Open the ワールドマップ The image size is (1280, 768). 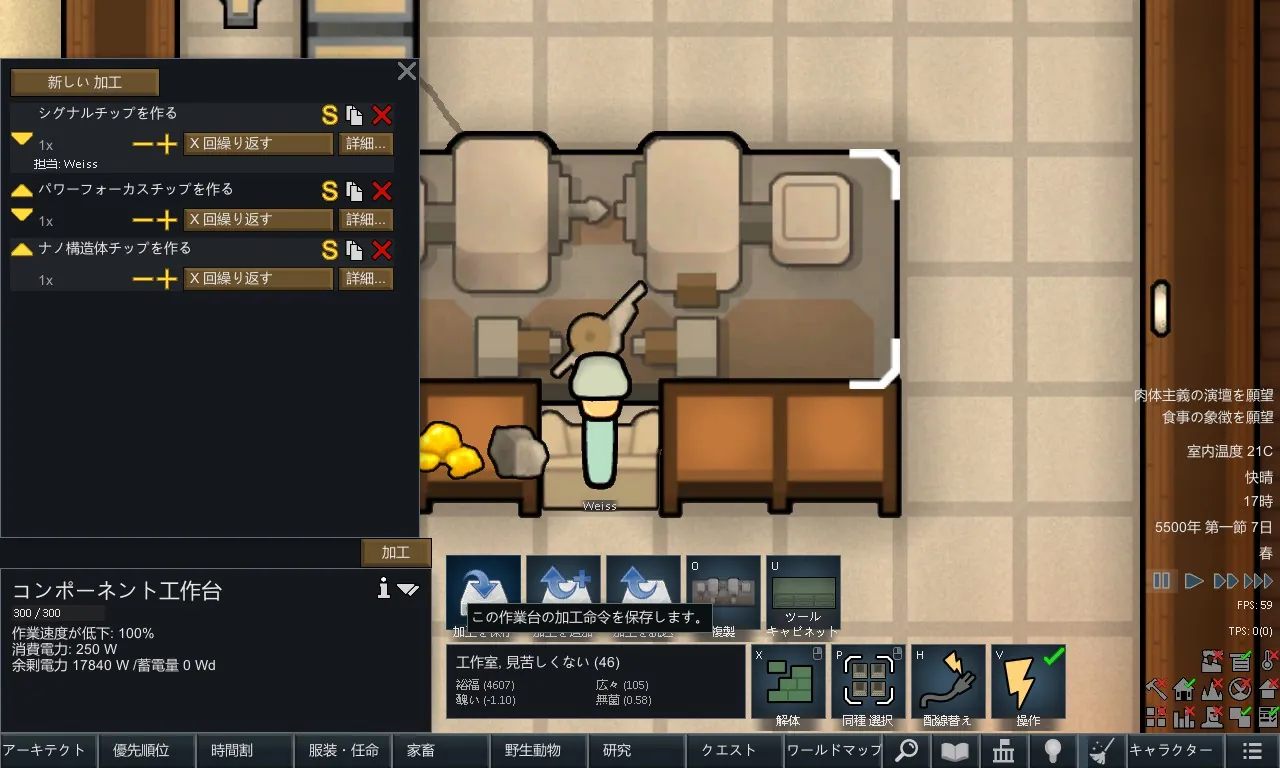click(x=833, y=750)
